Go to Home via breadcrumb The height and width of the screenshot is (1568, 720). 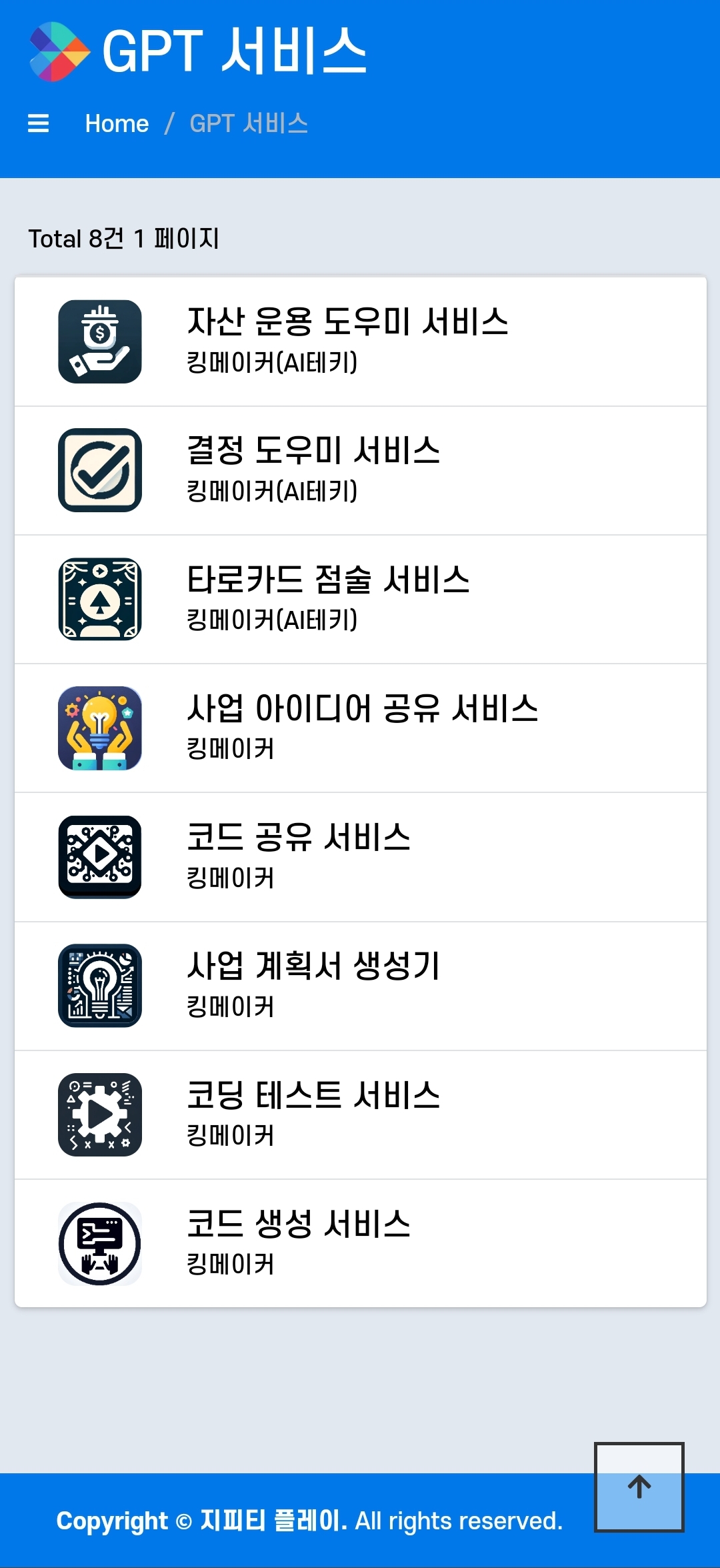(x=117, y=123)
